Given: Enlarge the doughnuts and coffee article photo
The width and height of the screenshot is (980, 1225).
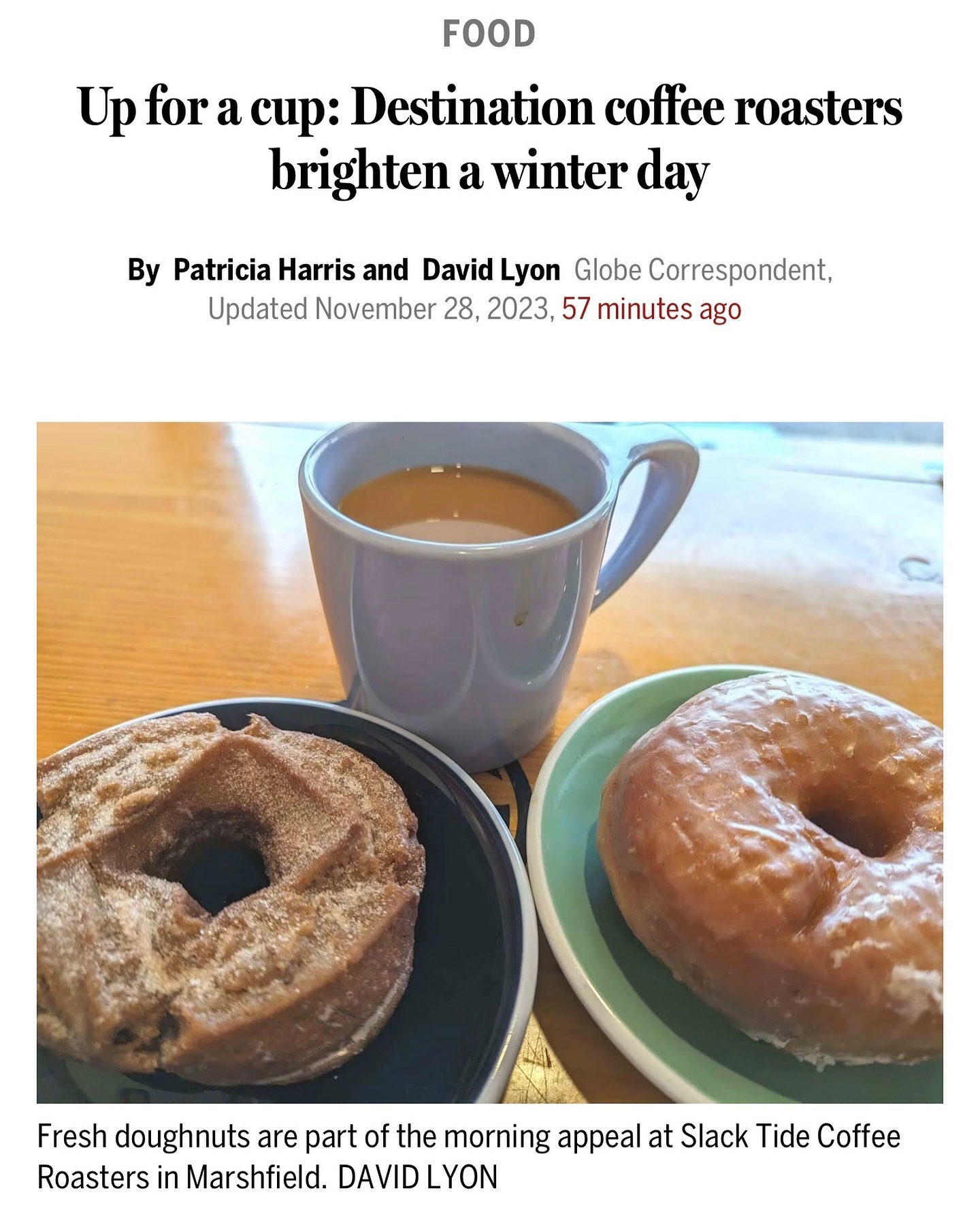Looking at the screenshot, I should tap(490, 762).
